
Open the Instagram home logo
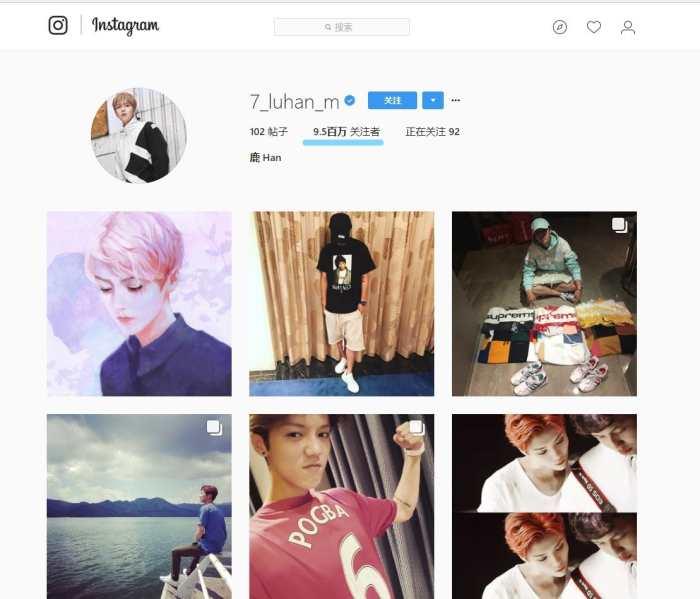click(x=58, y=26)
